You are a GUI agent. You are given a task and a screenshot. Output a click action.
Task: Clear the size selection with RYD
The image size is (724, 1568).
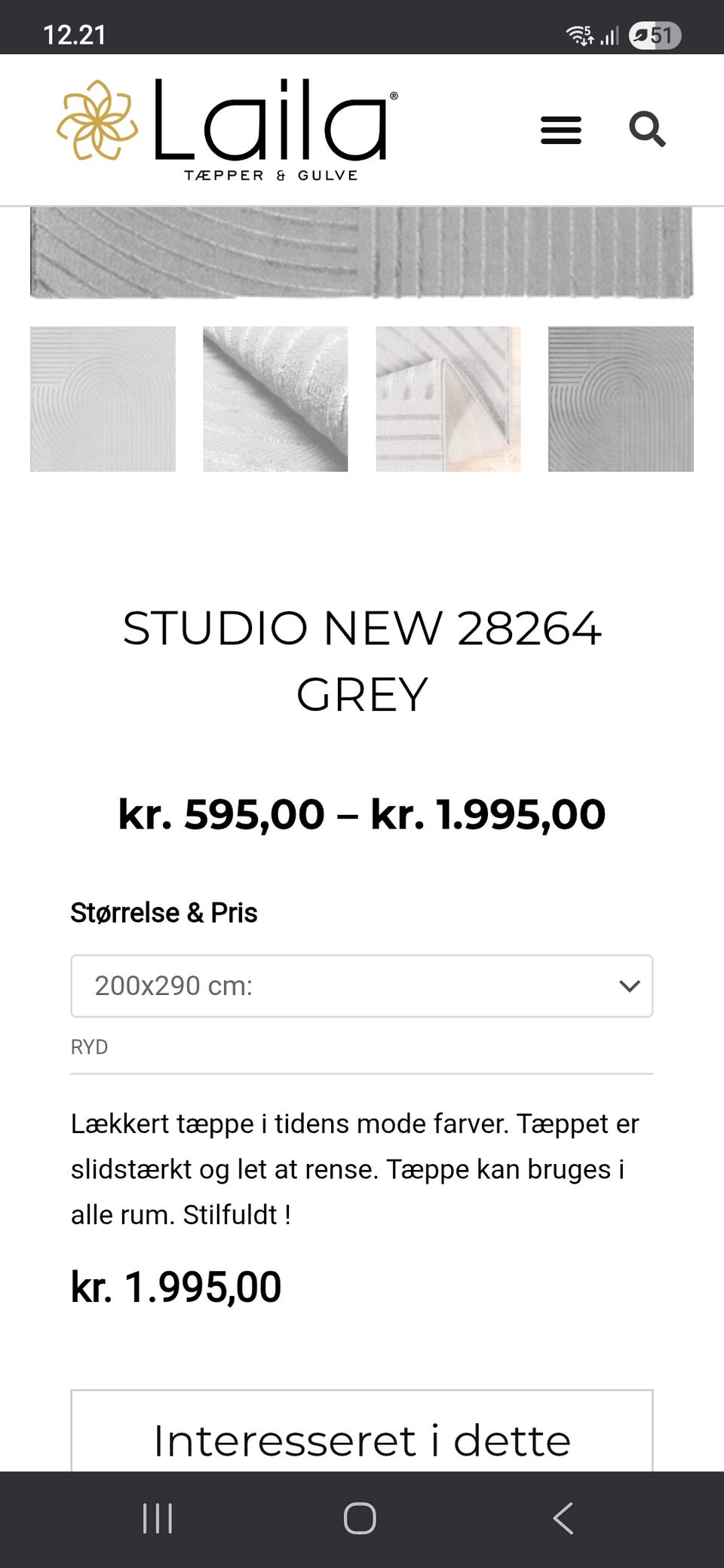click(x=89, y=1047)
